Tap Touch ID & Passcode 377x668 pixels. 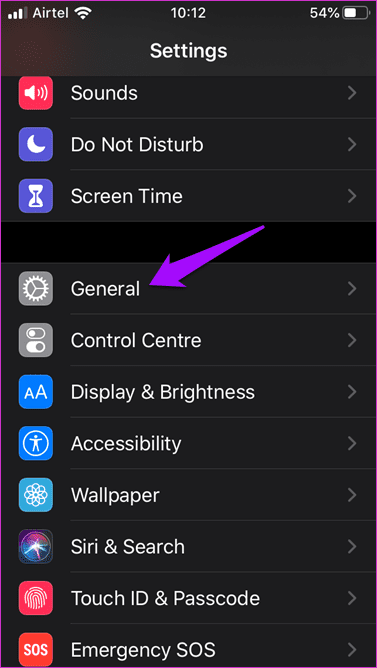188,598
